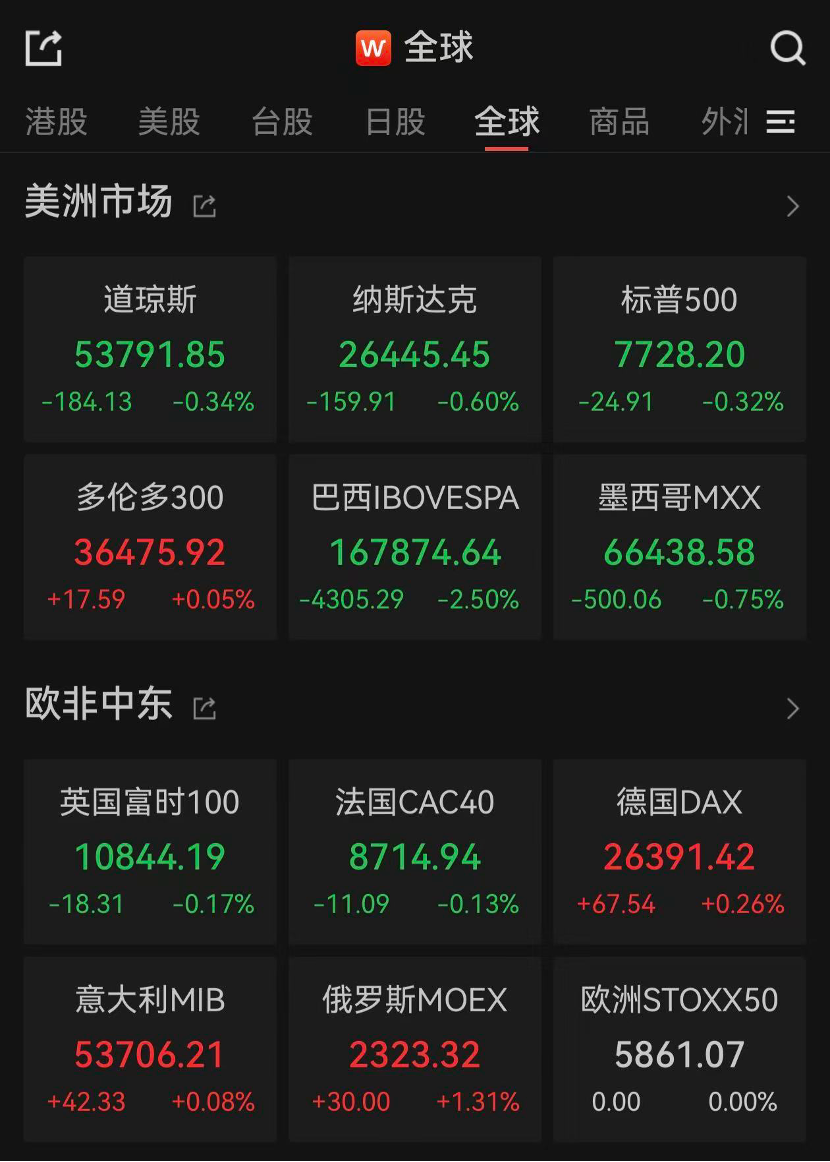Image resolution: width=830 pixels, height=1162 pixels.
Task: Open the 欧洲STOXX50 index card
Action: (680, 1049)
